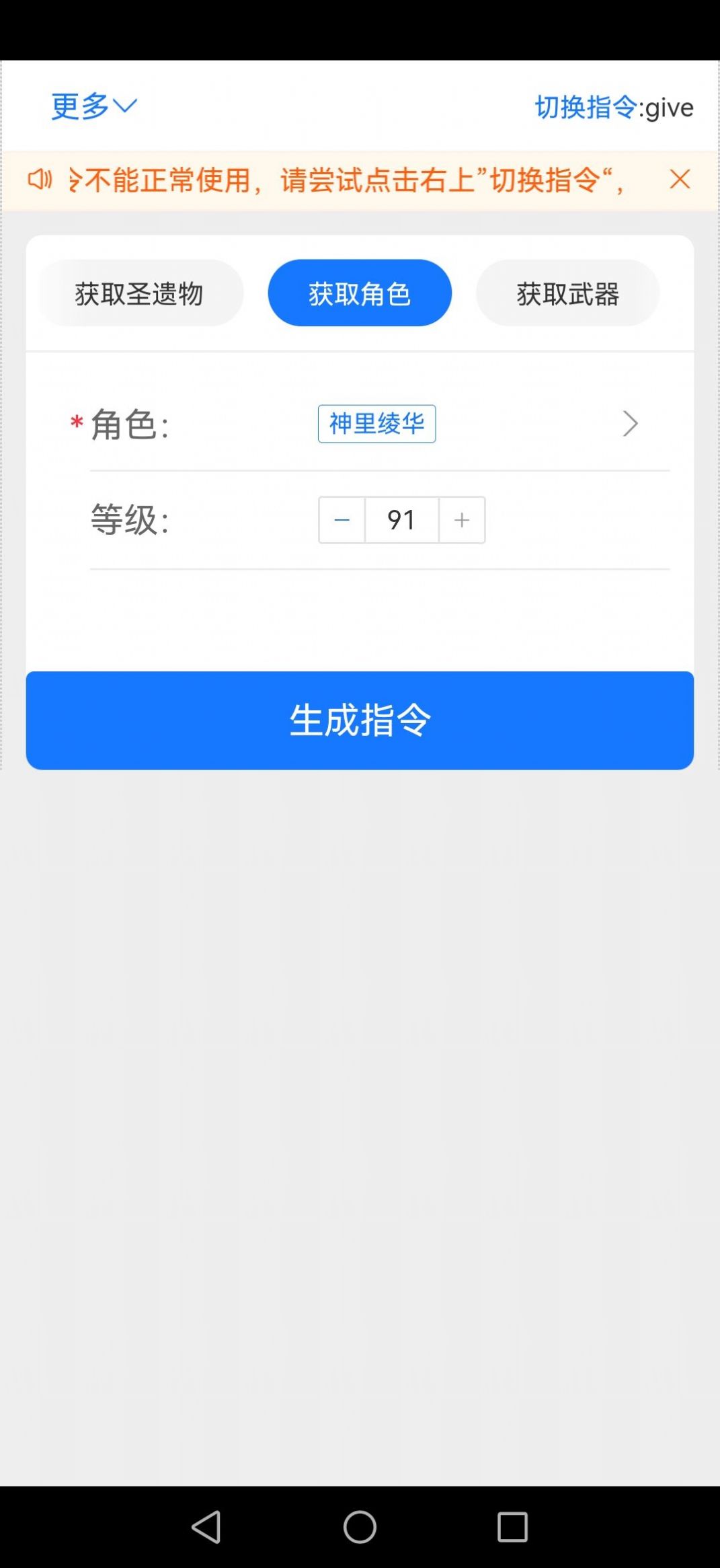This screenshot has width=720, height=1568.
Task: Switch to the 获取武器 tab
Action: click(568, 293)
